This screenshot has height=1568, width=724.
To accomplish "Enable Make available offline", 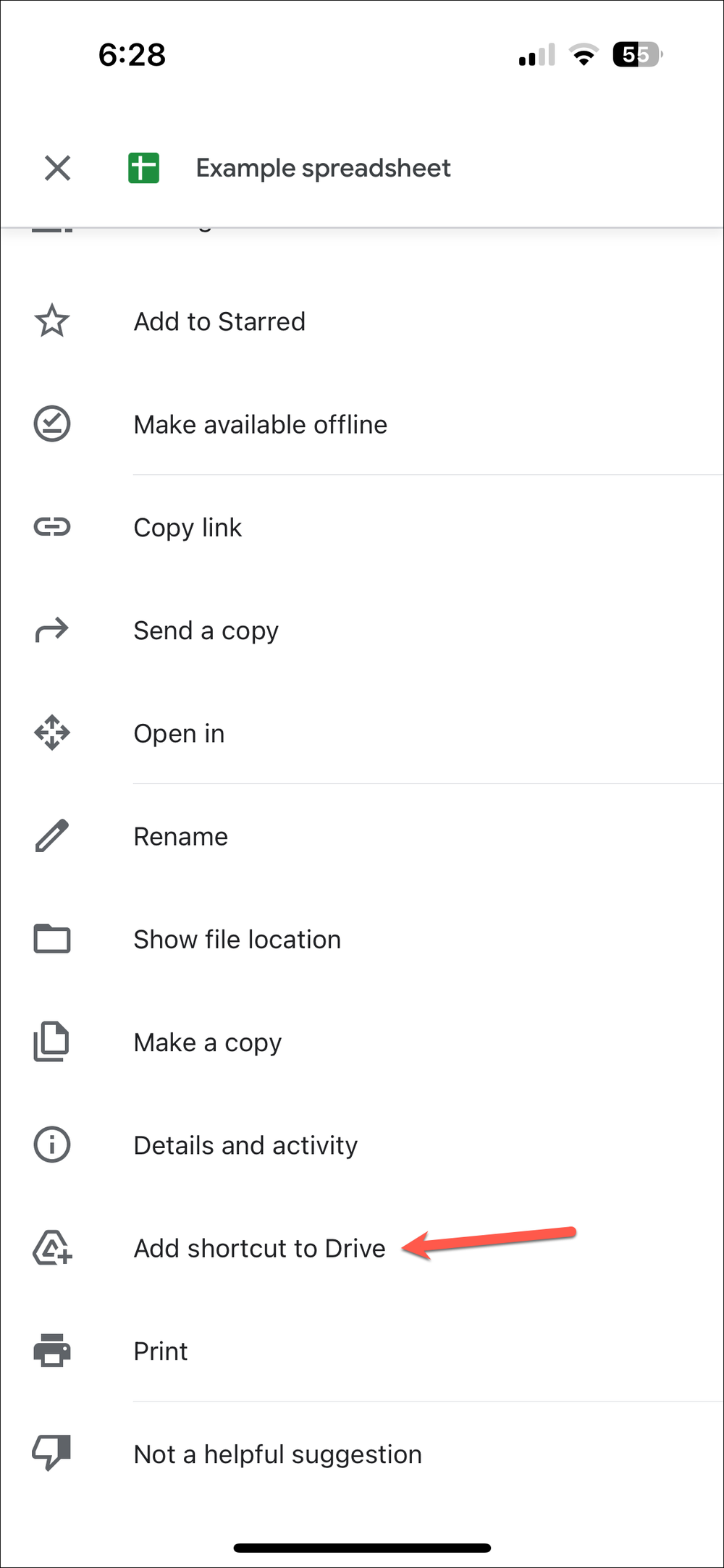I will pos(260,424).
